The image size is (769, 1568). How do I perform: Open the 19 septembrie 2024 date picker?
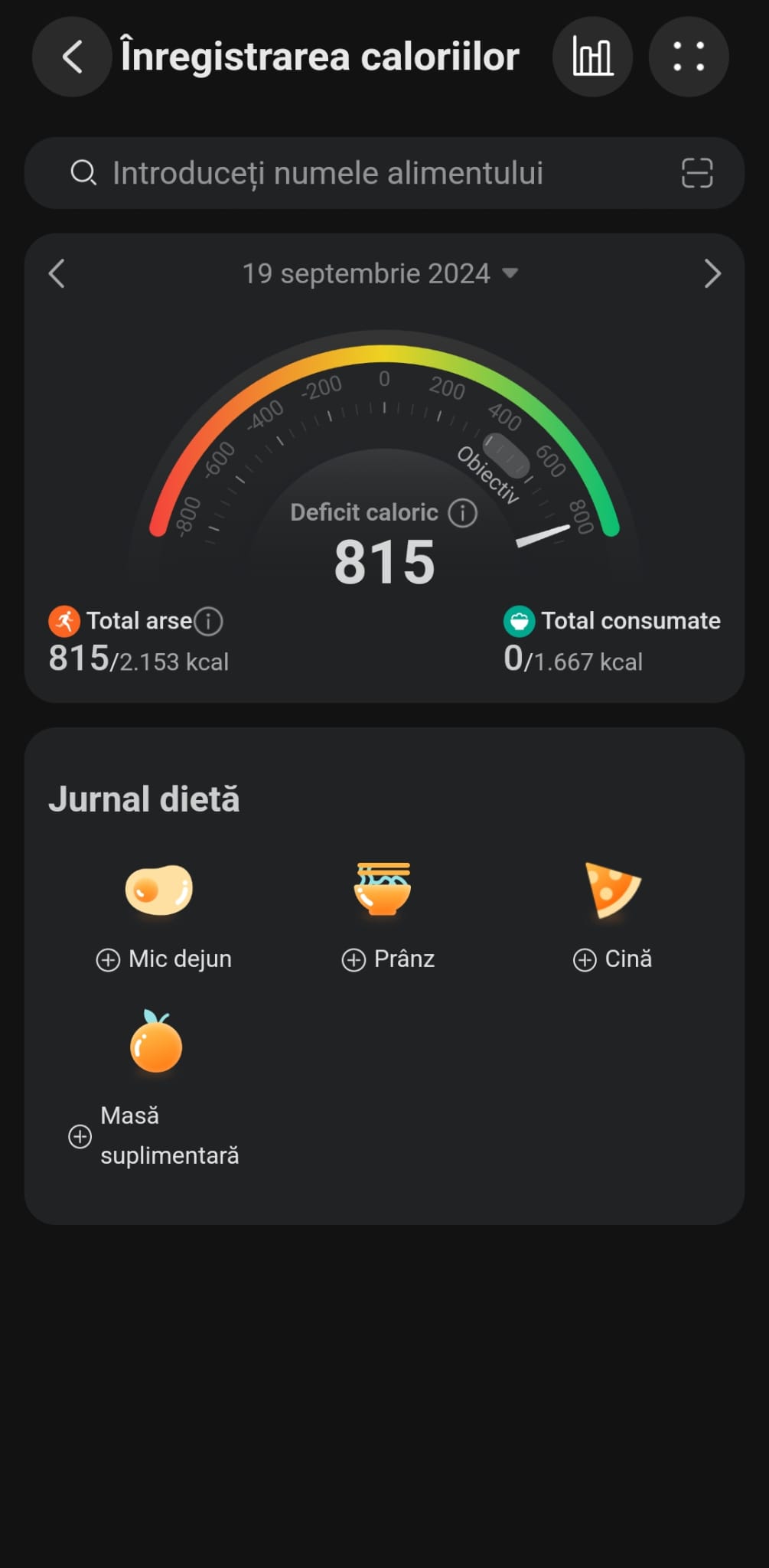click(x=380, y=273)
